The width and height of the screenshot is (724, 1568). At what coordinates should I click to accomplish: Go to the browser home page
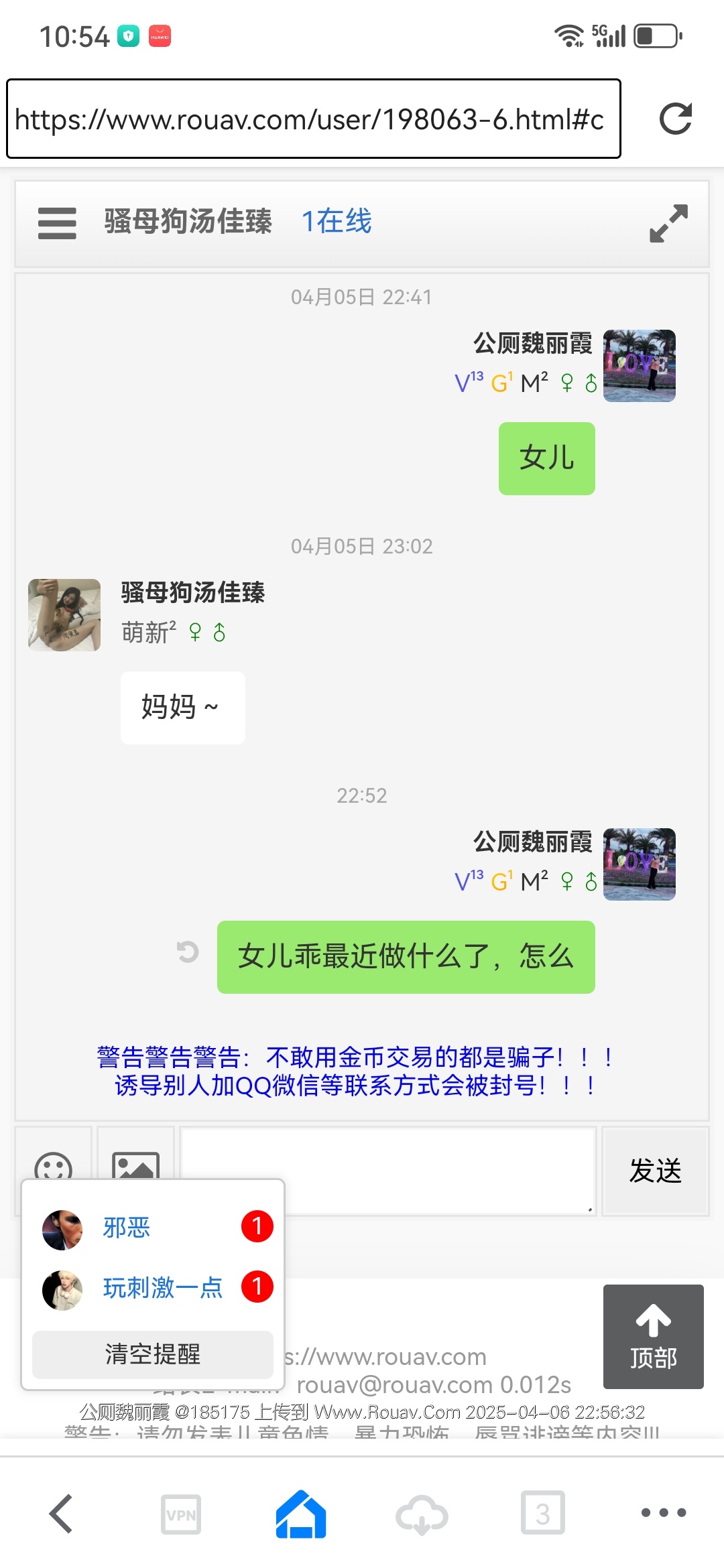[x=301, y=1514]
